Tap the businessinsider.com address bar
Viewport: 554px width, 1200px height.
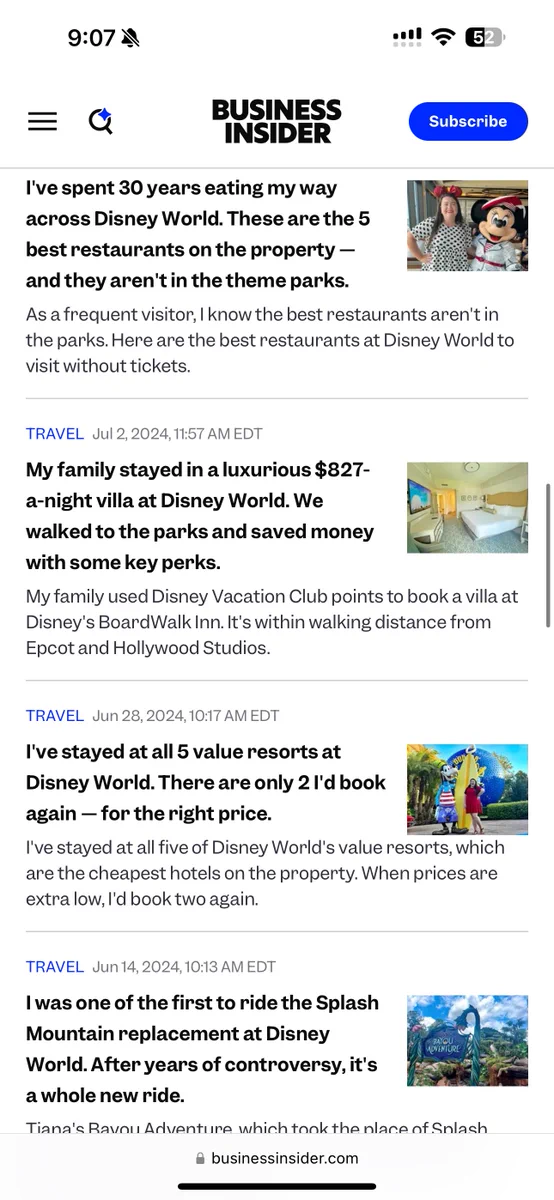[x=277, y=1158]
